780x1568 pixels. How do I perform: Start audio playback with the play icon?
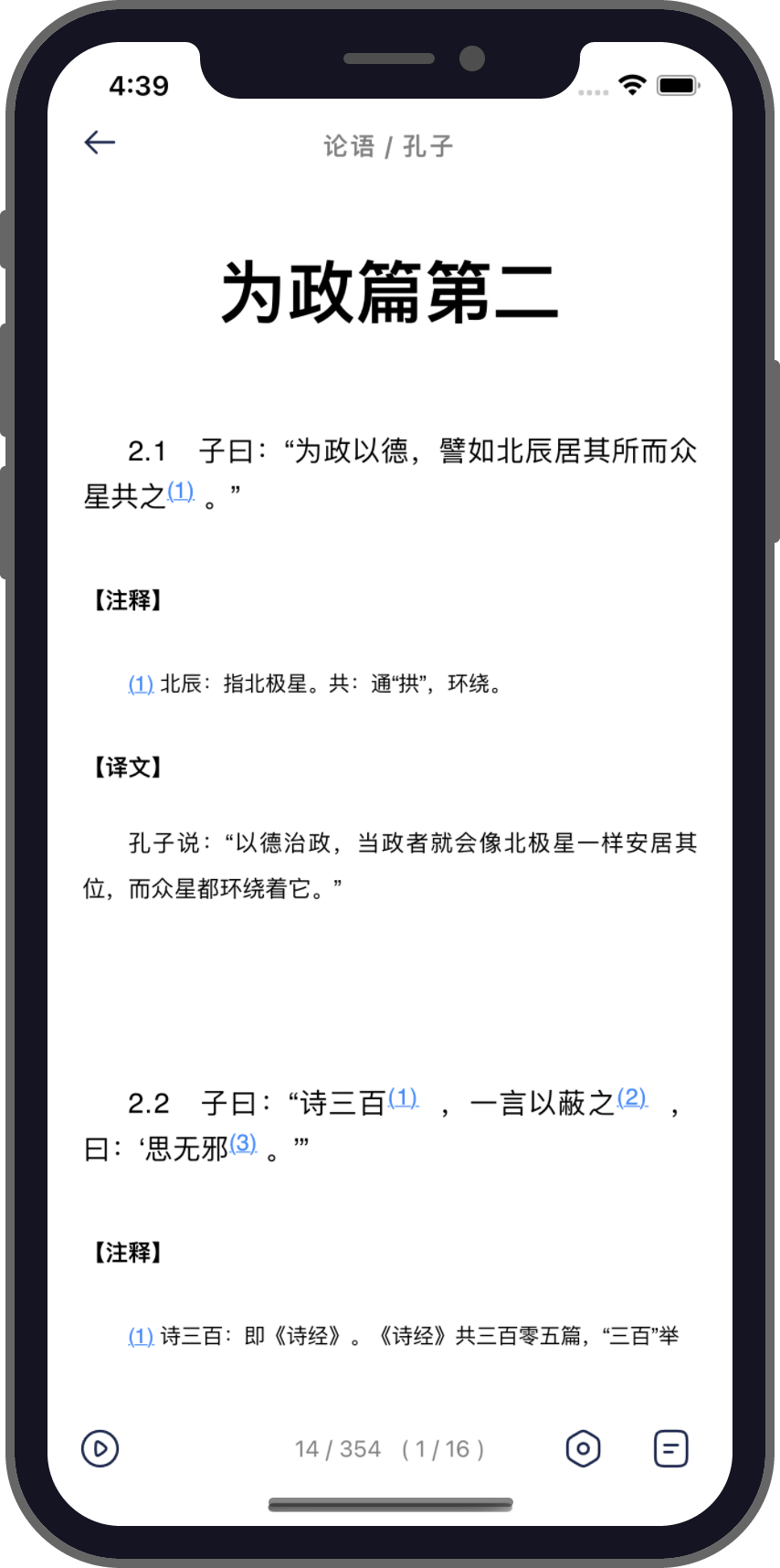click(x=100, y=1448)
